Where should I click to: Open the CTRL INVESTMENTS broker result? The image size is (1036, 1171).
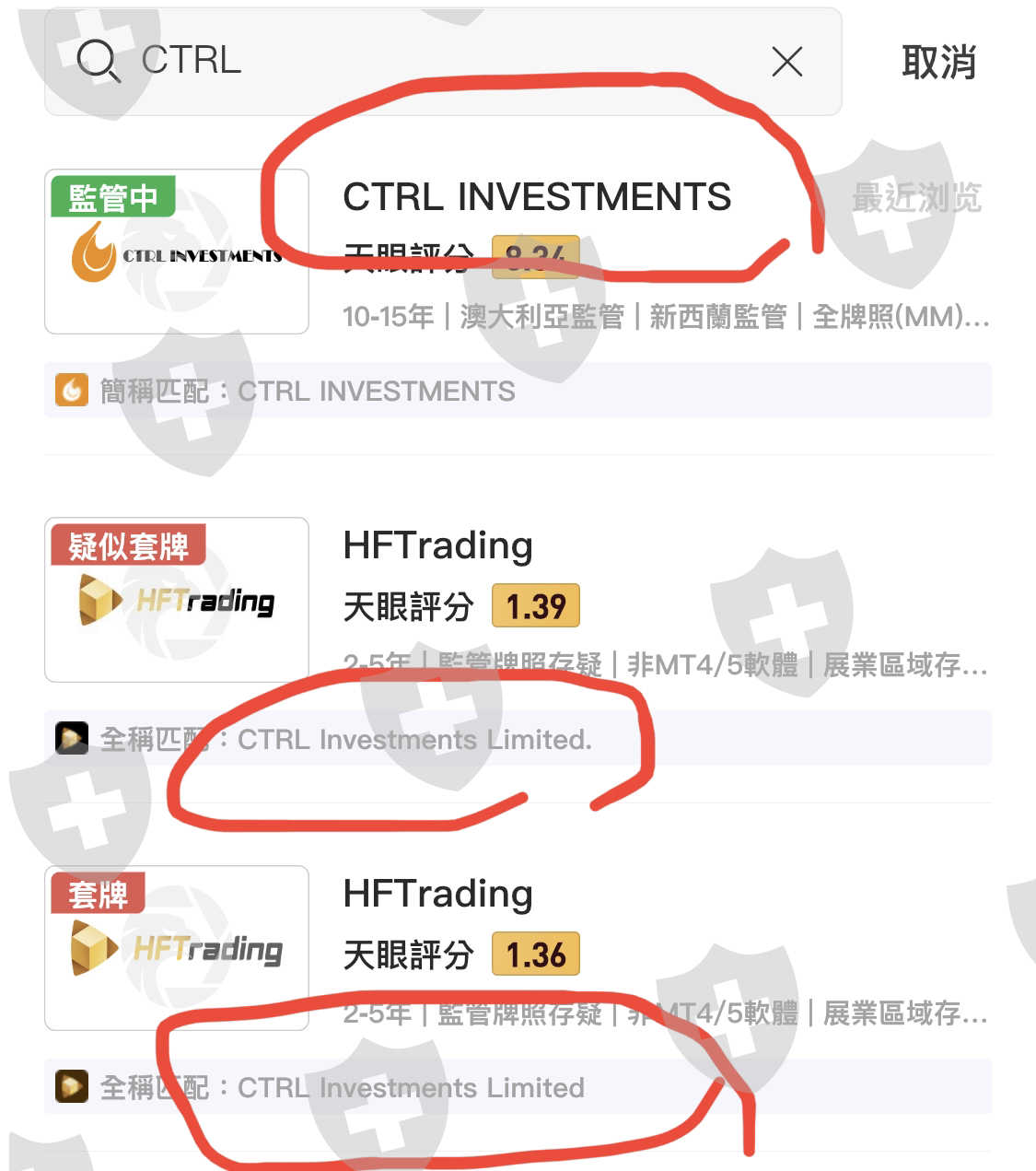(518, 293)
